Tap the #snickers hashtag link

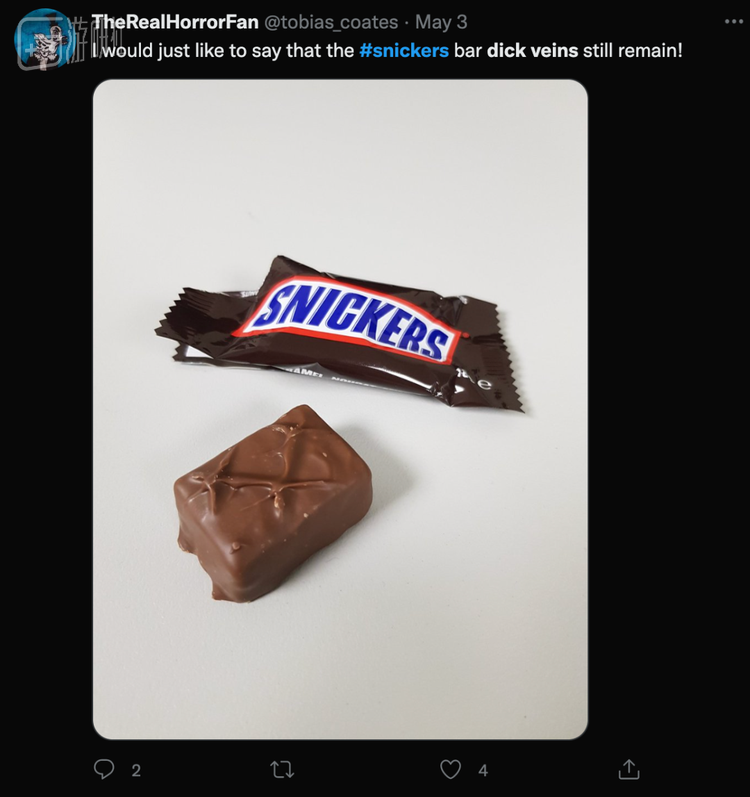point(403,49)
